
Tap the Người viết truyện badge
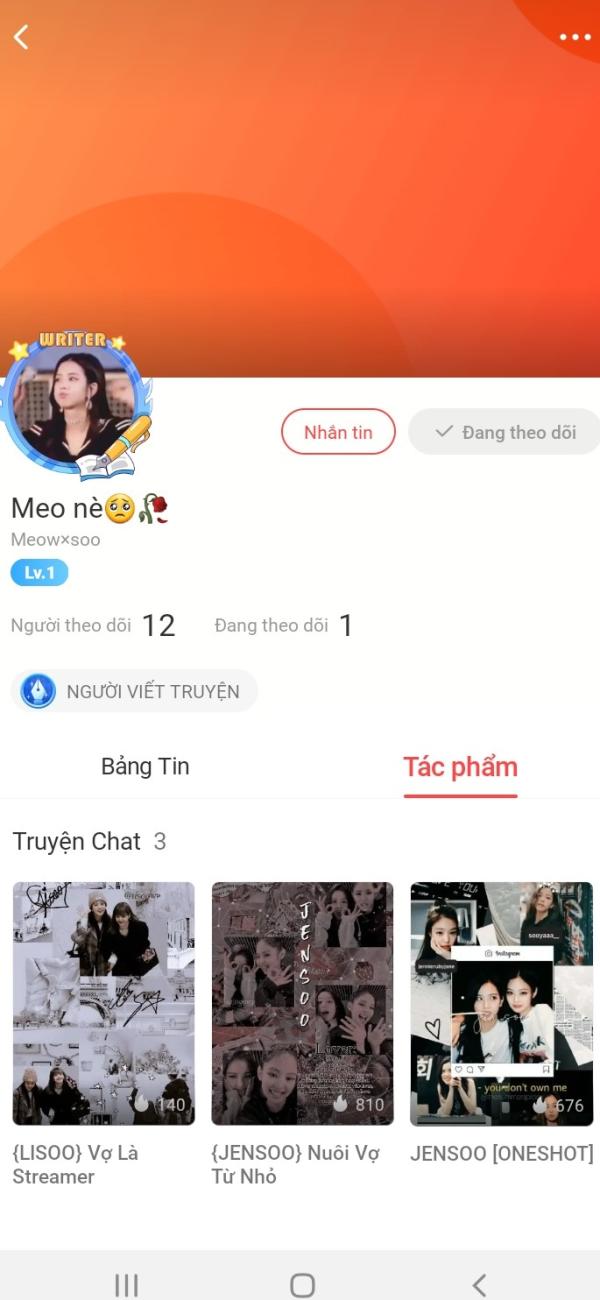point(134,691)
